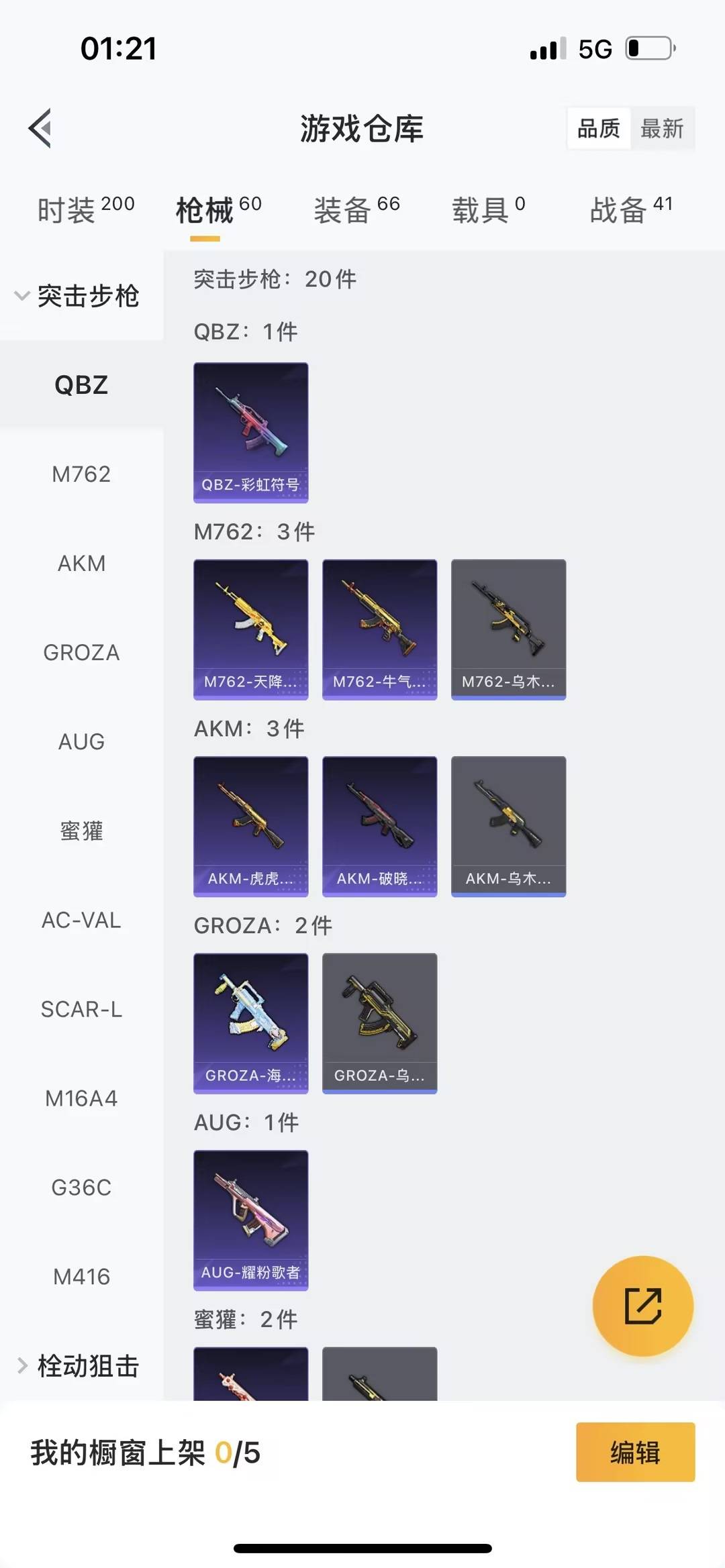The width and height of the screenshot is (725, 1568).
Task: Sort the warehouse by 品质
Action: coord(599,128)
